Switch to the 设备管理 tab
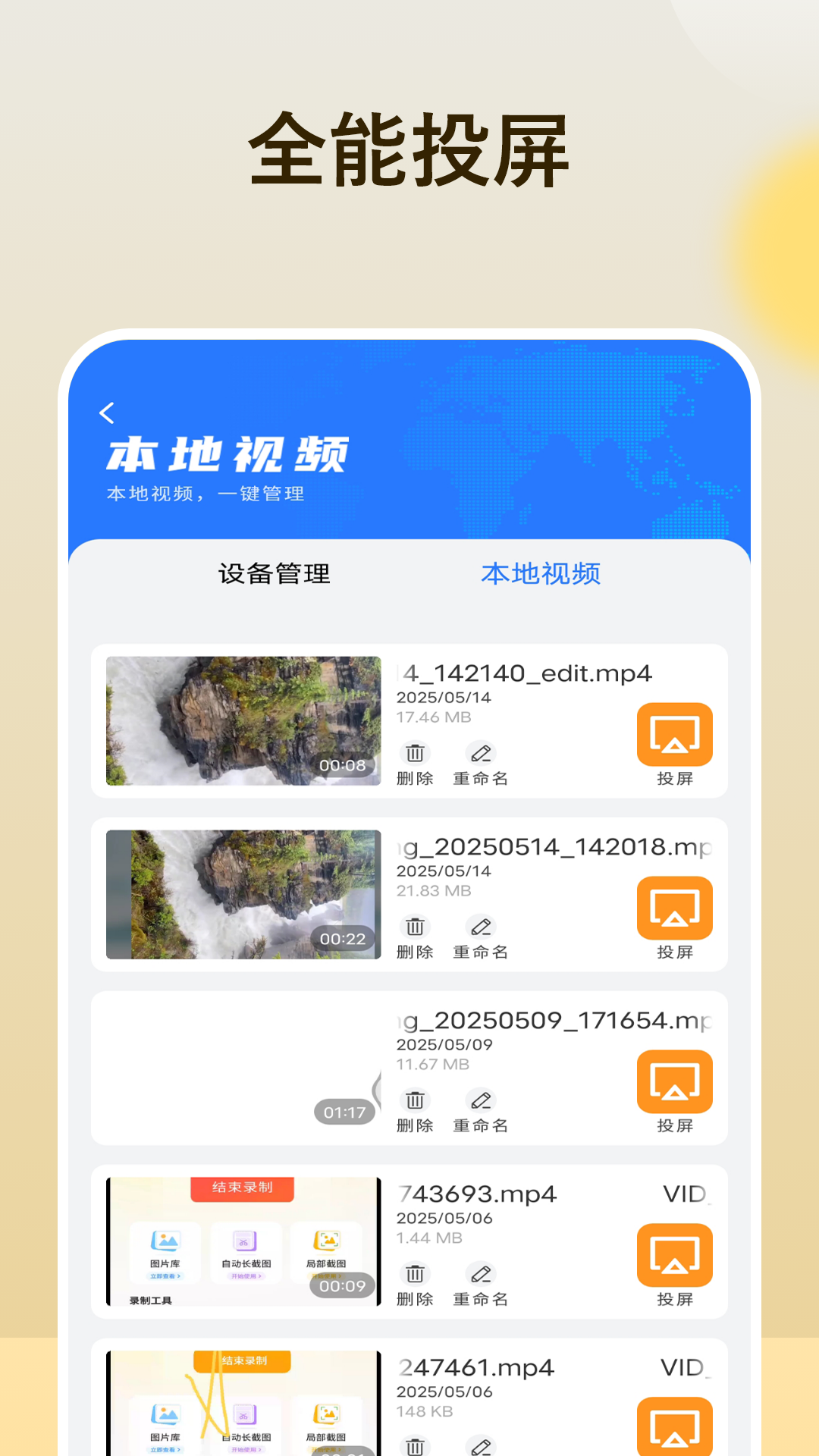 click(x=273, y=574)
